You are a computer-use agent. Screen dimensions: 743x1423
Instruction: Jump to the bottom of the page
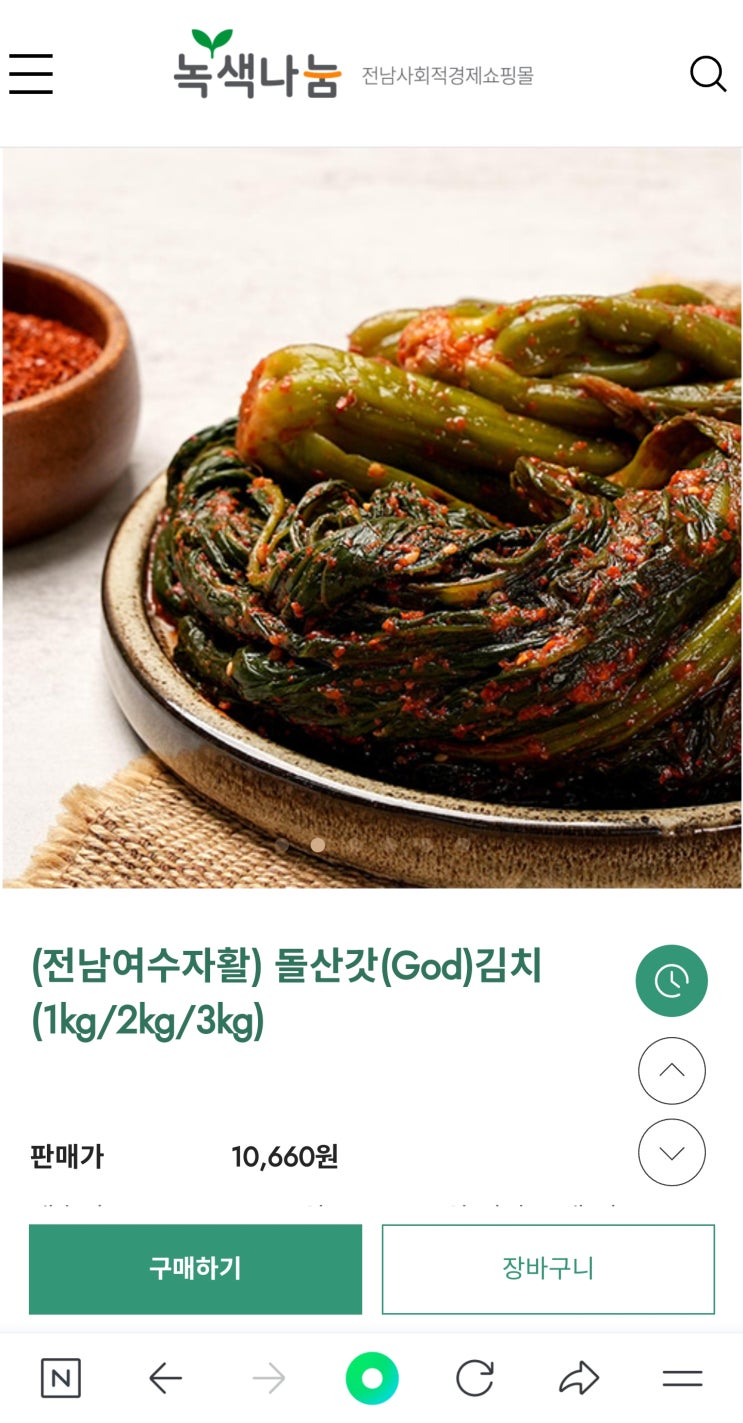671,1152
